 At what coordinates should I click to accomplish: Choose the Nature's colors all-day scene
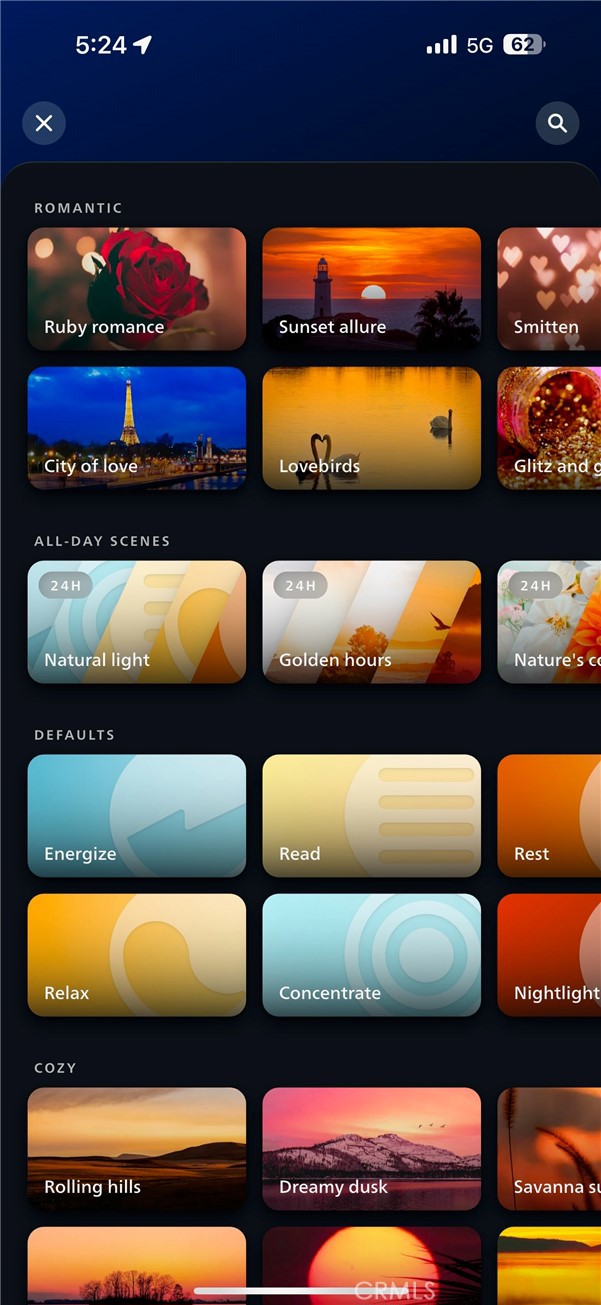pyautogui.click(x=549, y=622)
